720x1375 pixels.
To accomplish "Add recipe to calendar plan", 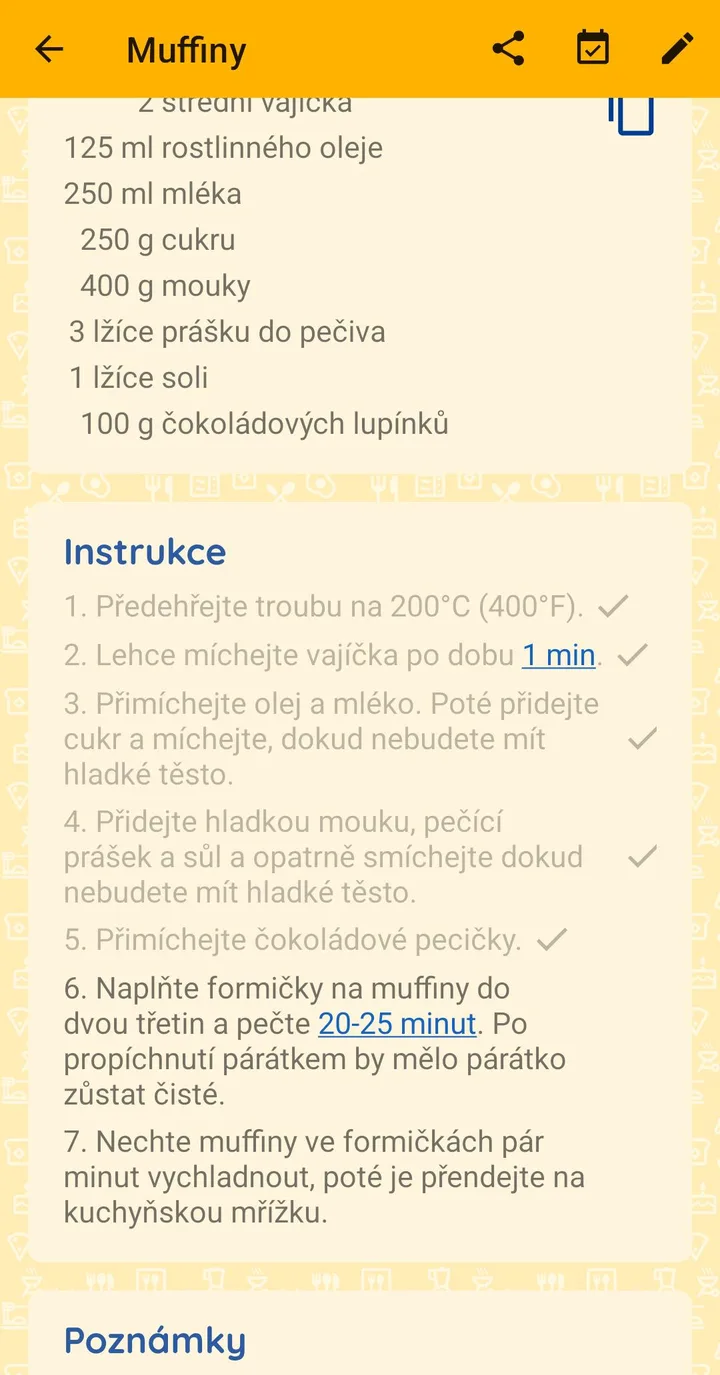I will point(593,48).
